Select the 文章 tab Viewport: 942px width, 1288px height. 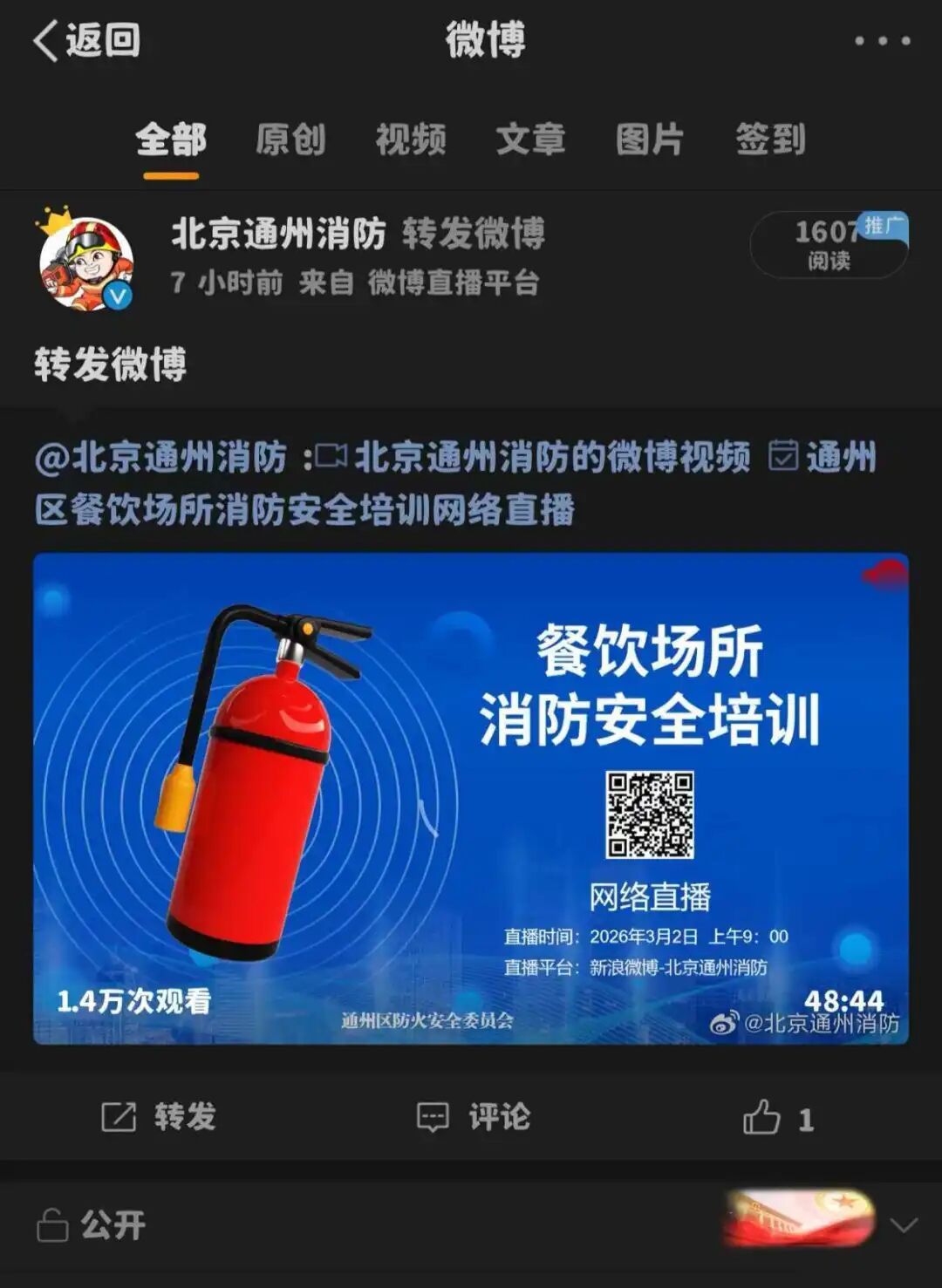tap(530, 140)
